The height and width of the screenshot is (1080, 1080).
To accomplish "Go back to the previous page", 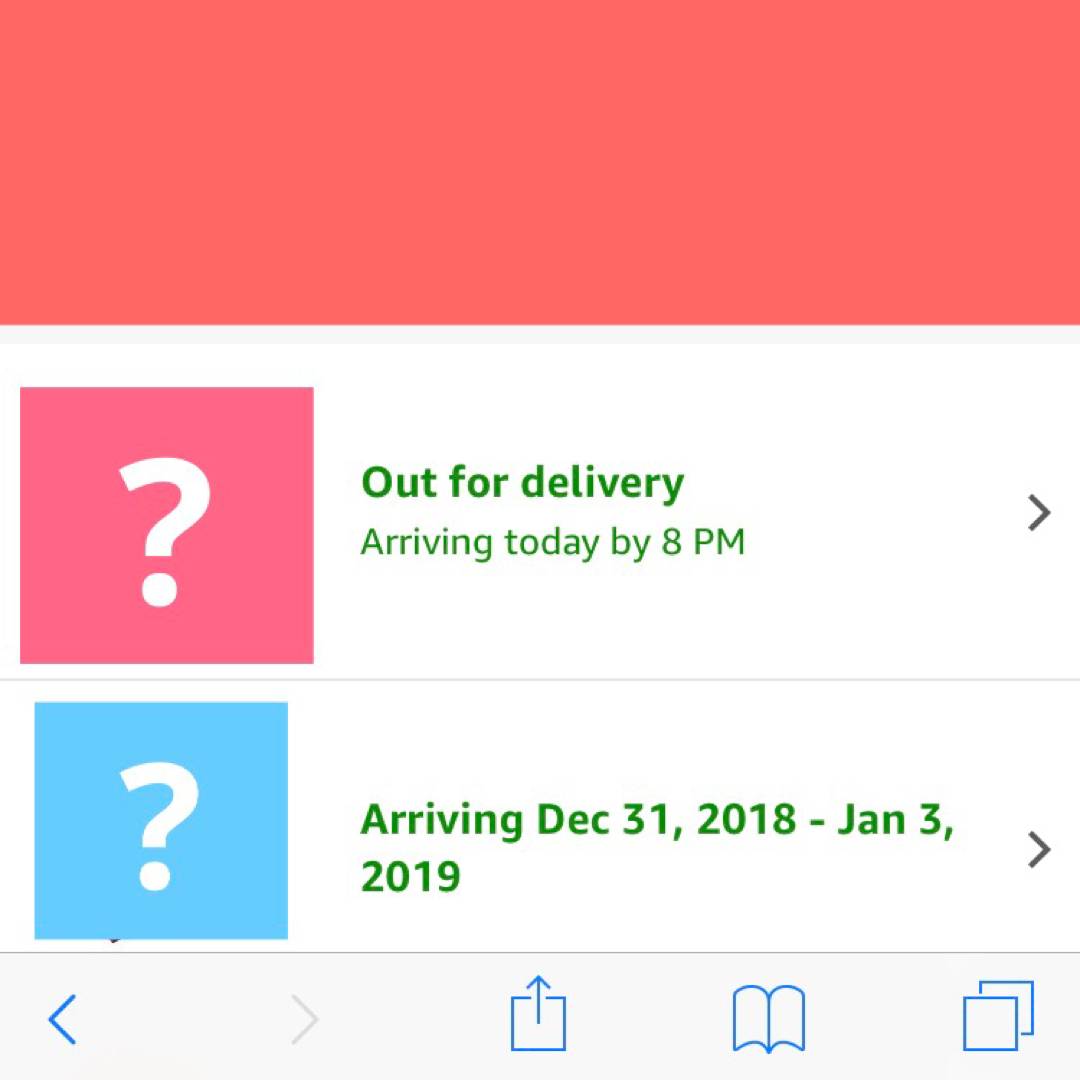I will (62, 1020).
